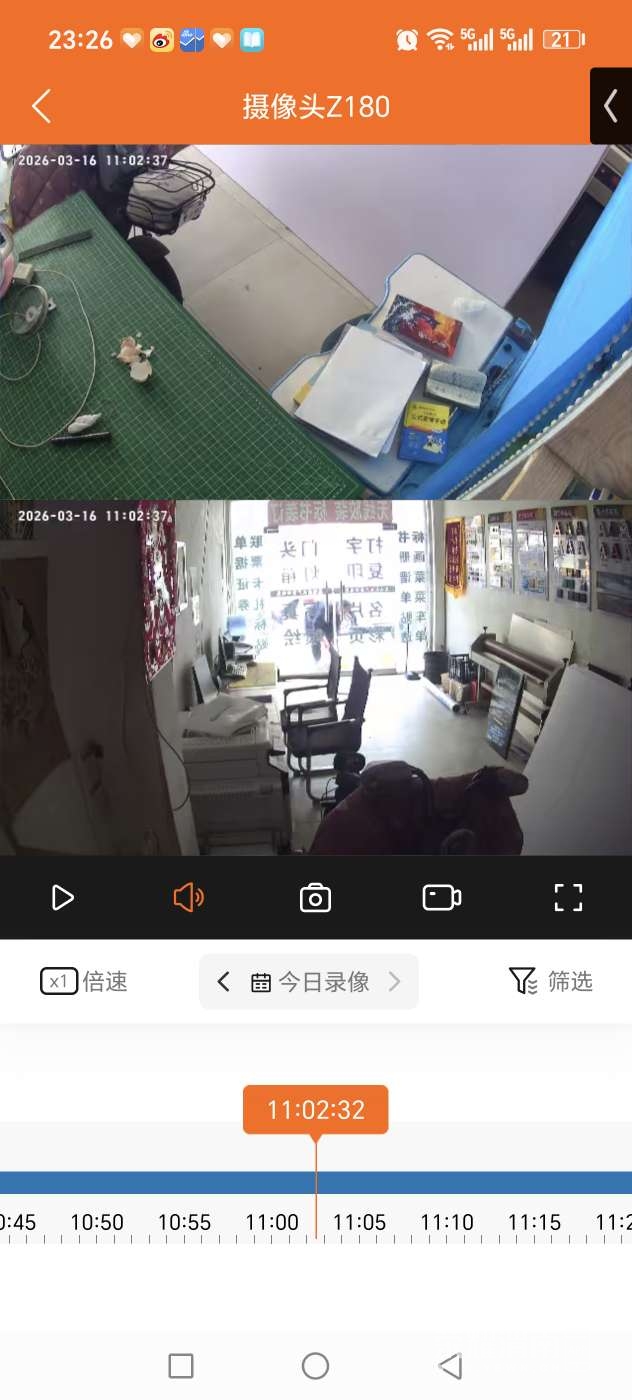Tap the lower camera view
Image resolution: width=632 pixels, height=1400 pixels.
click(x=316, y=678)
